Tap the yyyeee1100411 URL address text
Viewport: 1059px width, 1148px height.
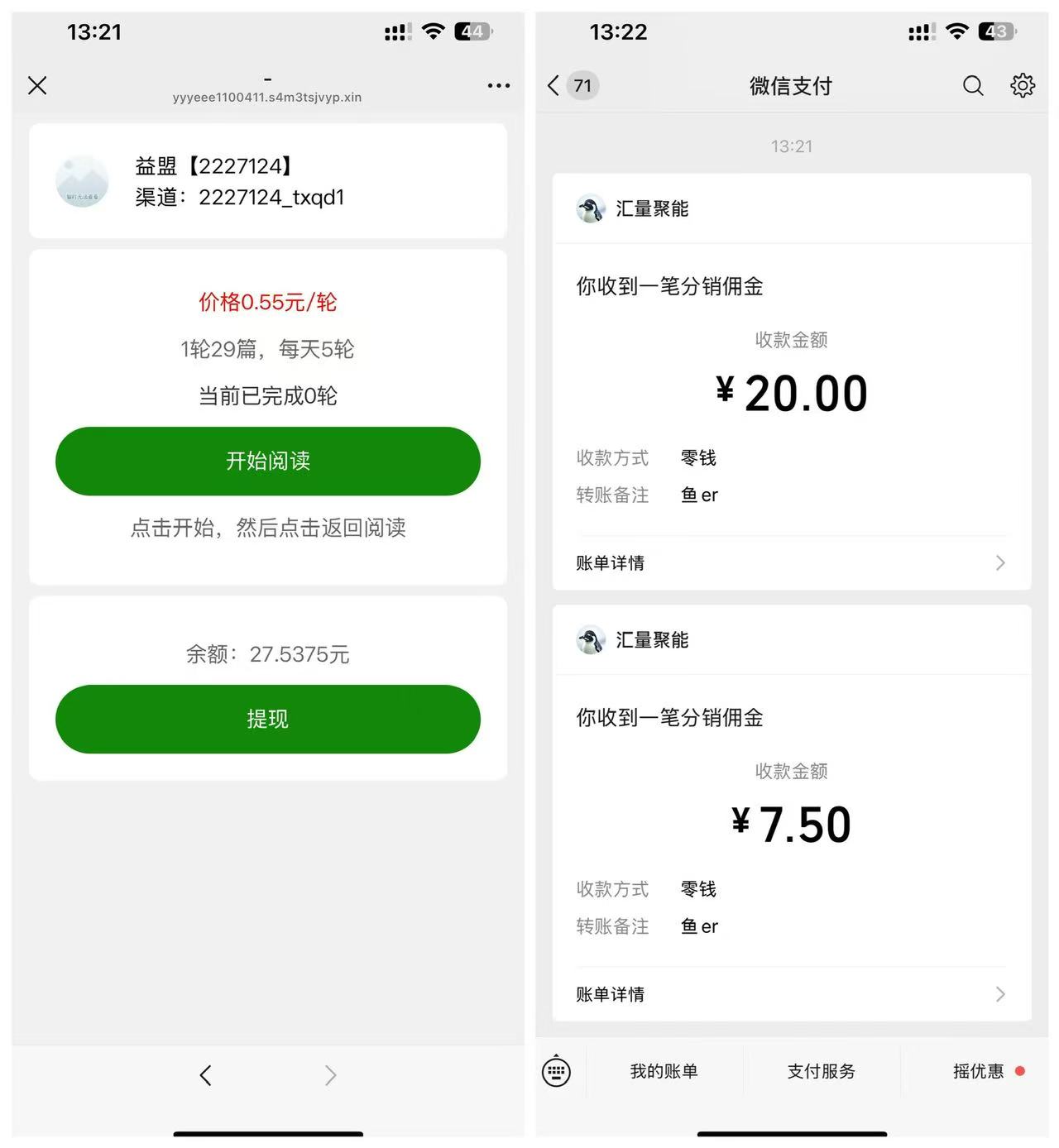click(x=267, y=97)
